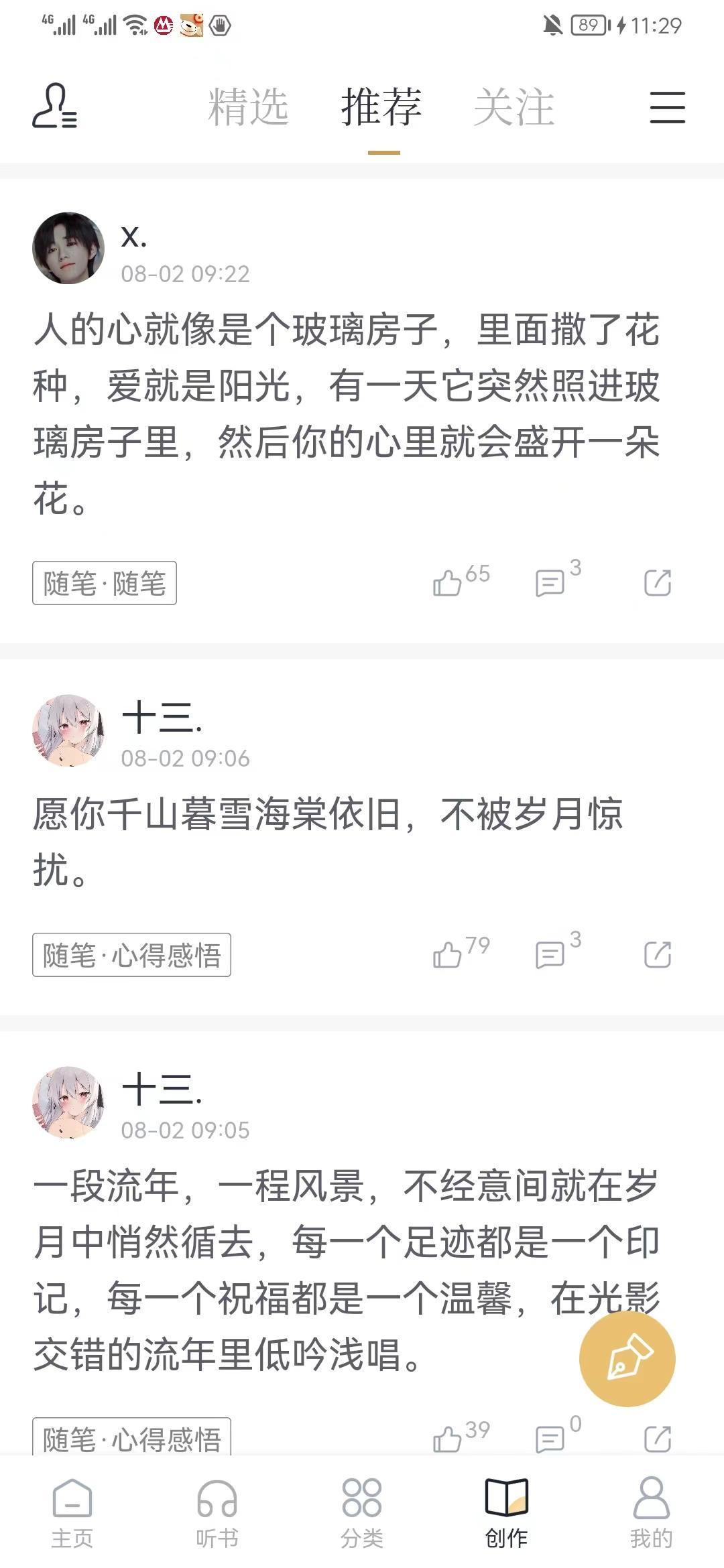Open the 一段流年 post by 十三.
Image resolution: width=724 pixels, height=1568 pixels.
point(302,1270)
